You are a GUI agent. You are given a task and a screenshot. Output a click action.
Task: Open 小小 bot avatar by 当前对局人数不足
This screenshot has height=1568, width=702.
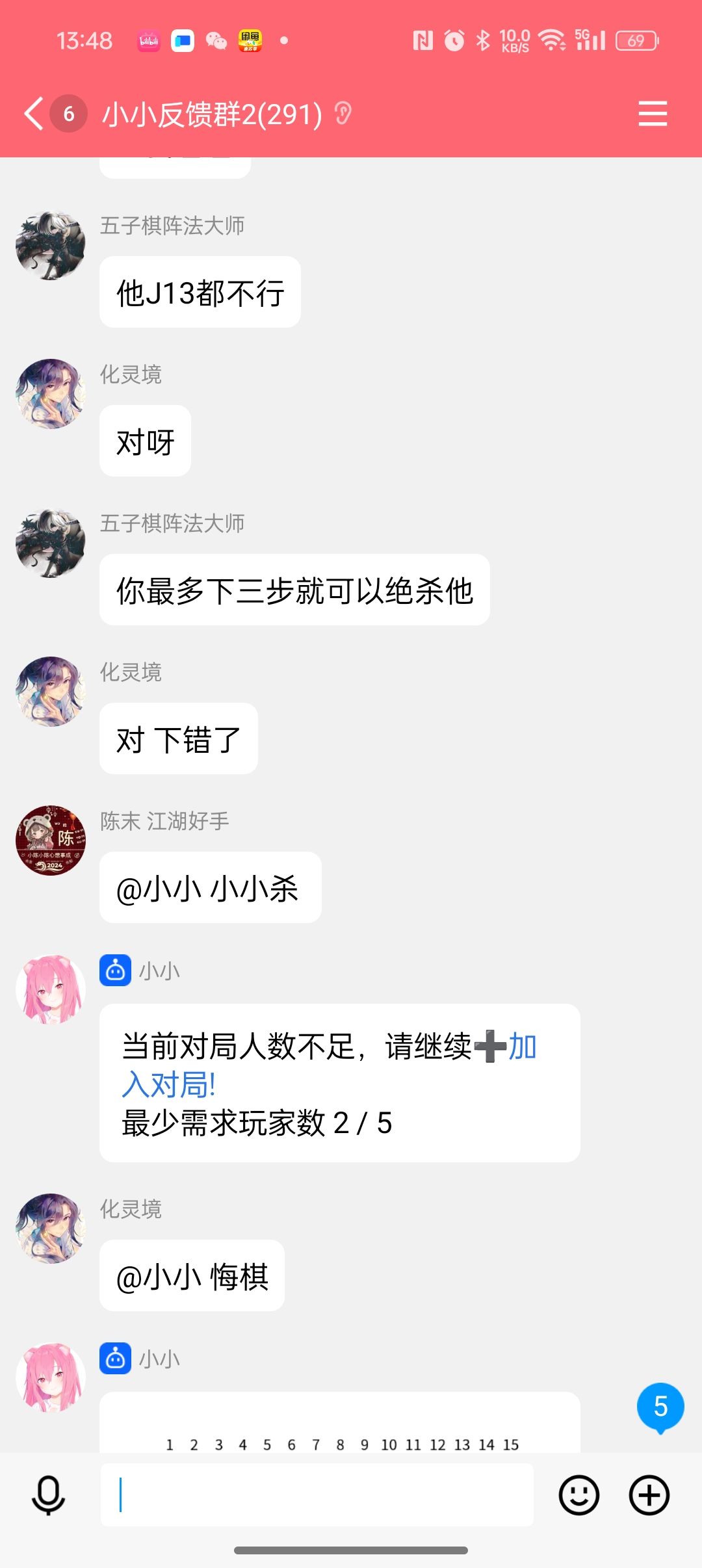51,989
